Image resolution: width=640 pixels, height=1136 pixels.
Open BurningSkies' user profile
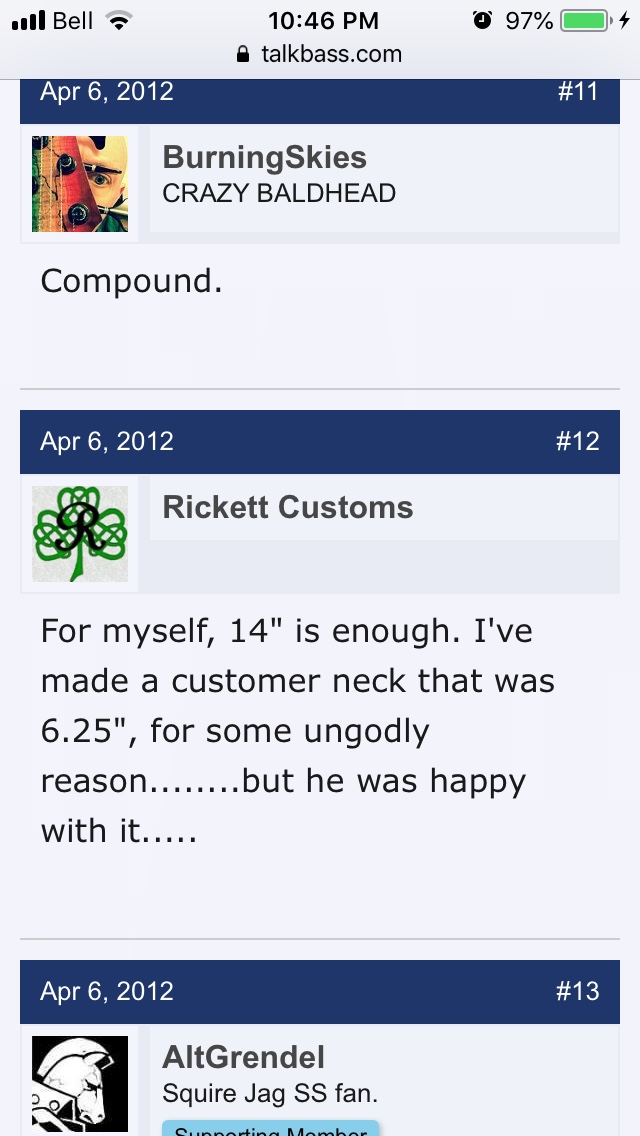264,158
